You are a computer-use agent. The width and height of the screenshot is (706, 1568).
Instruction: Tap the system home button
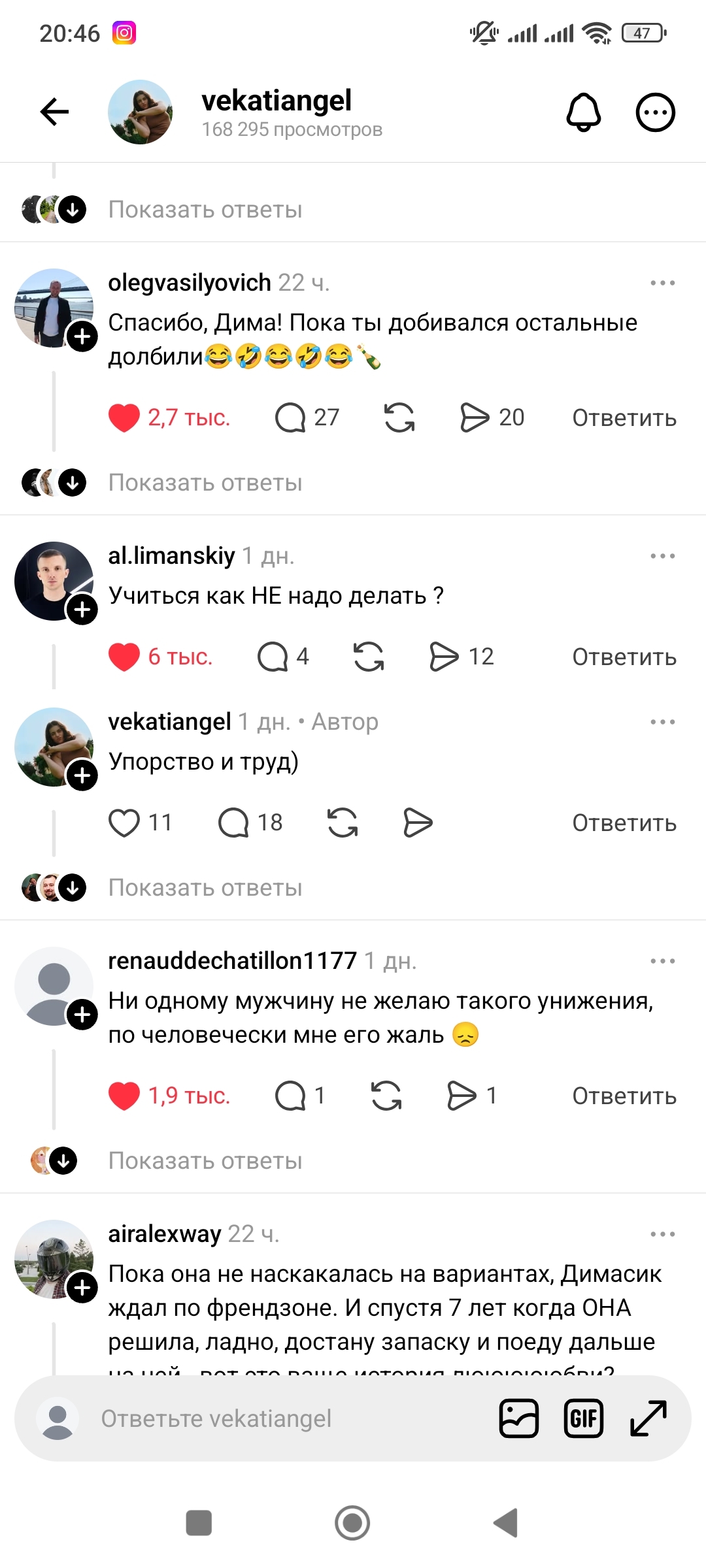352,1523
